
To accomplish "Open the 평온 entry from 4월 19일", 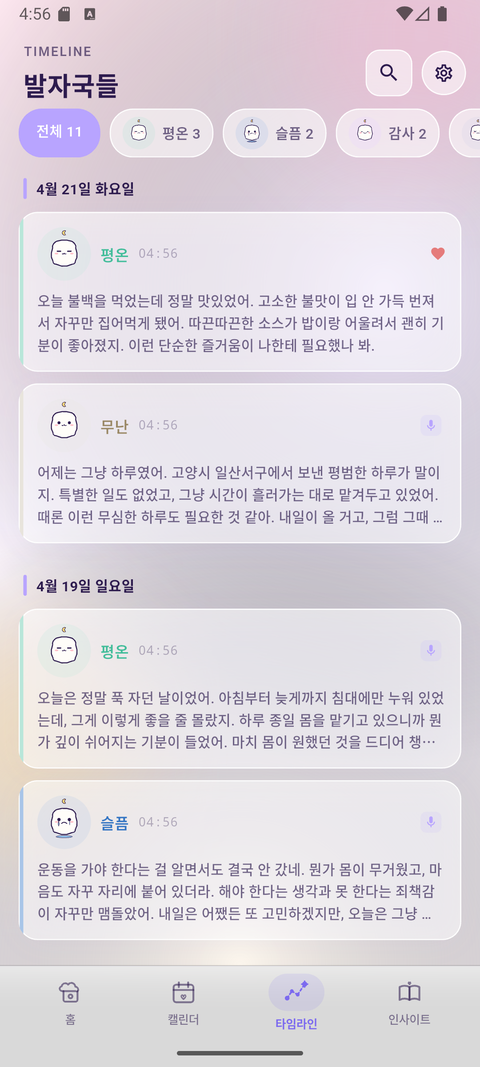I will 240,689.
